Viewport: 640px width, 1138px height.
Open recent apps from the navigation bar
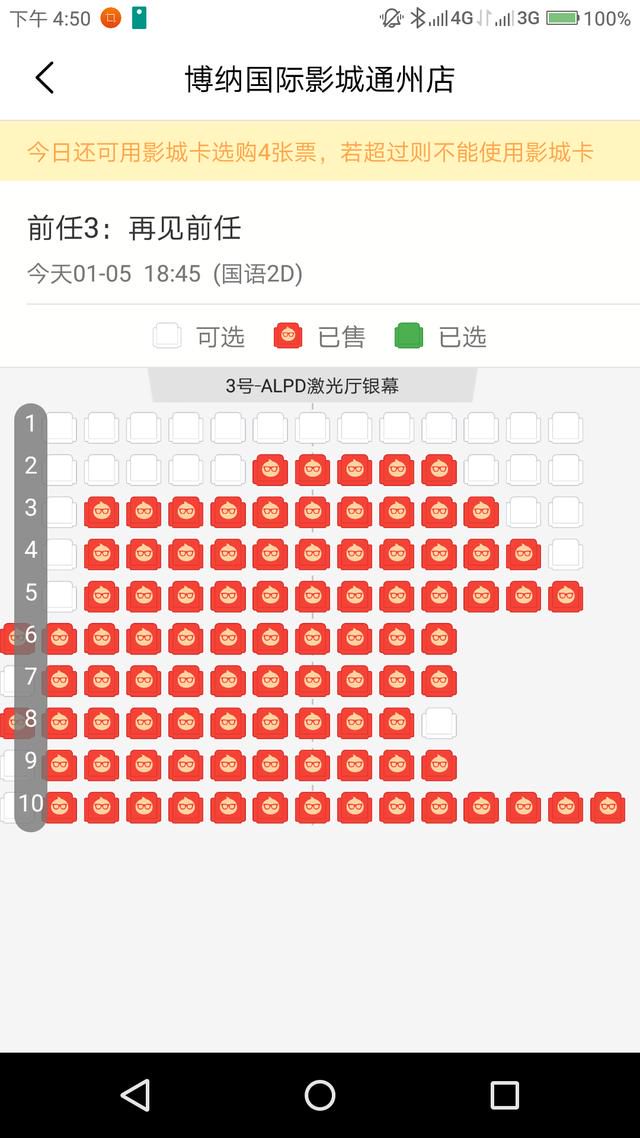[504, 1095]
